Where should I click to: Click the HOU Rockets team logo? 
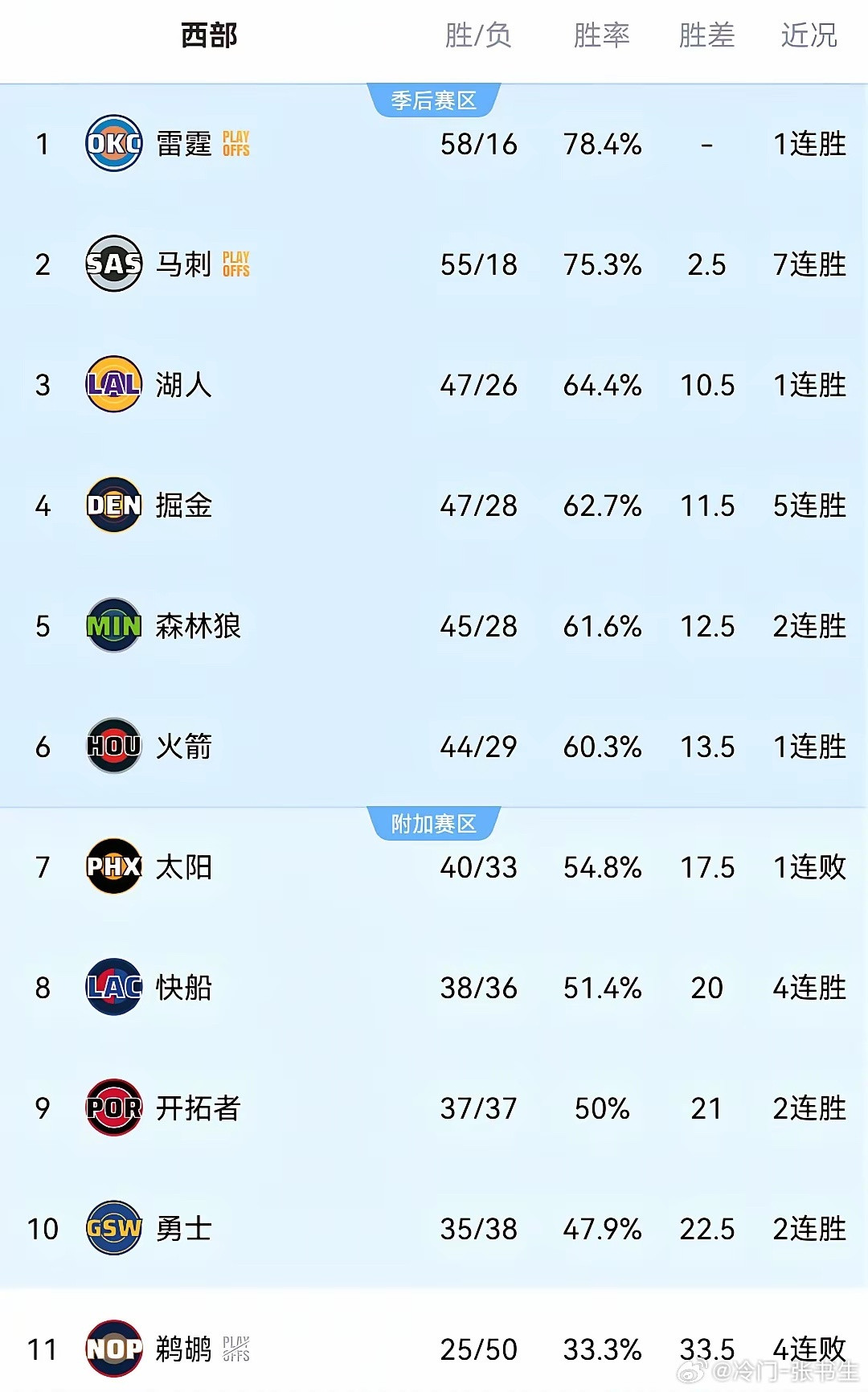pyautogui.click(x=113, y=747)
